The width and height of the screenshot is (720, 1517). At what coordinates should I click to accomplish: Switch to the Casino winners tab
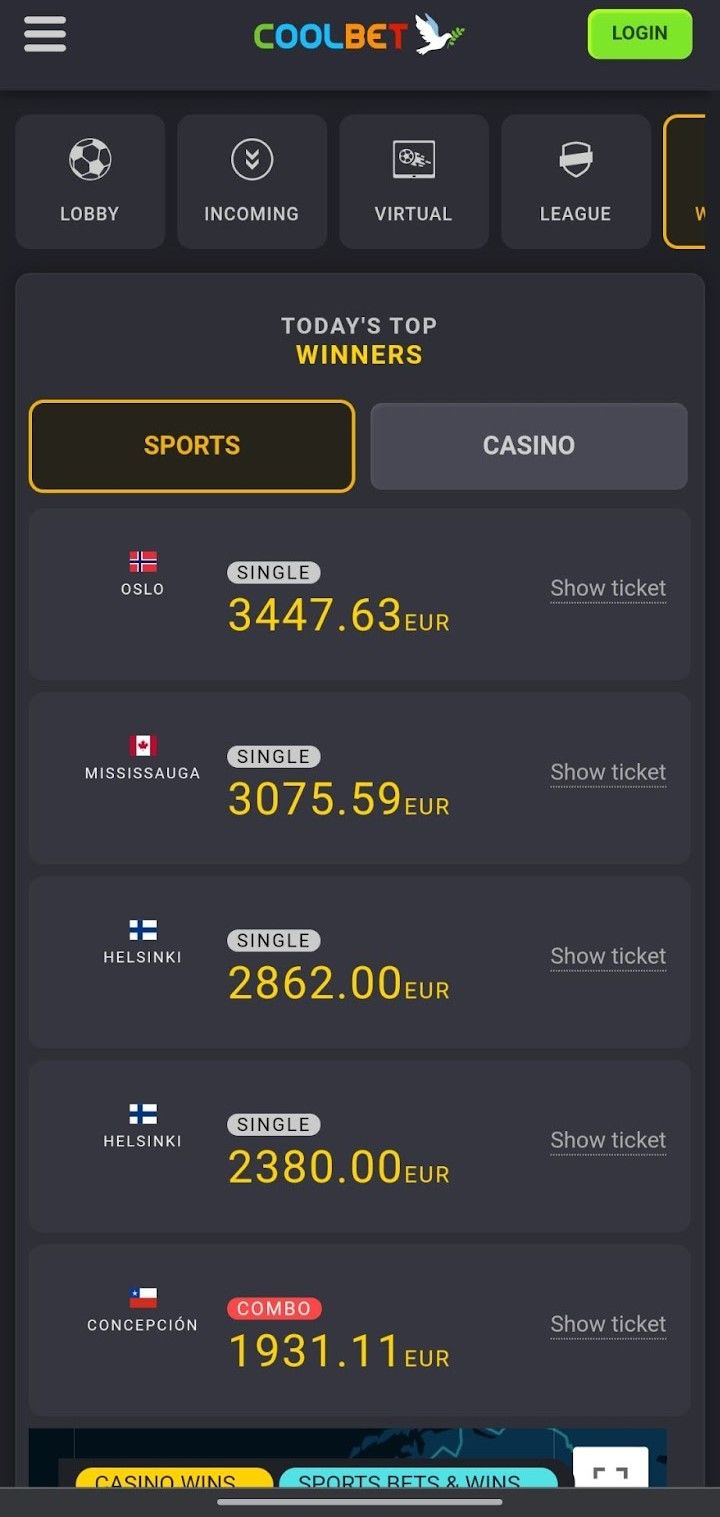528,445
